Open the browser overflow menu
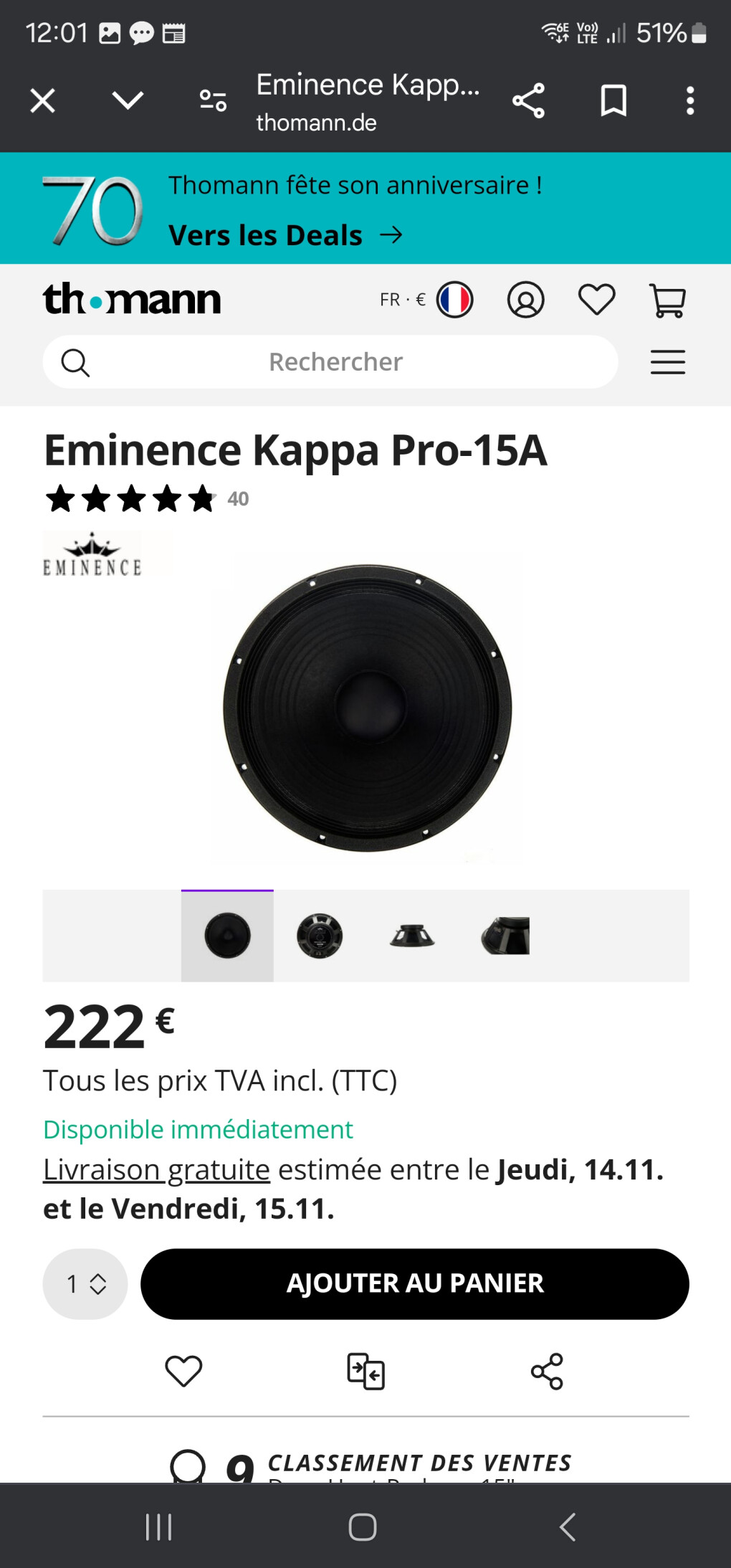The image size is (731, 1568). click(689, 101)
